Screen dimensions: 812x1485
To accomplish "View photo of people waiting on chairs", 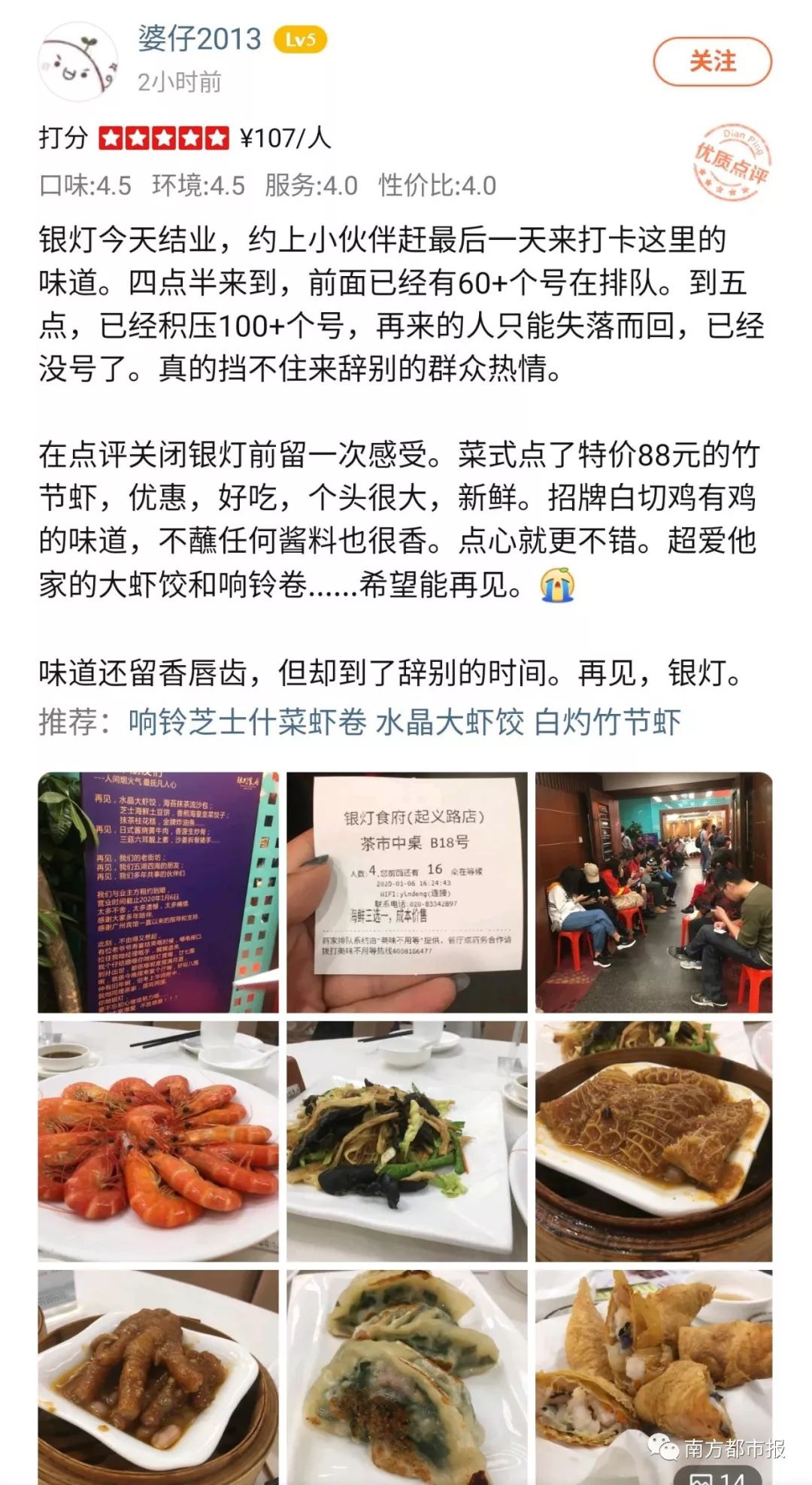I will 653,892.
